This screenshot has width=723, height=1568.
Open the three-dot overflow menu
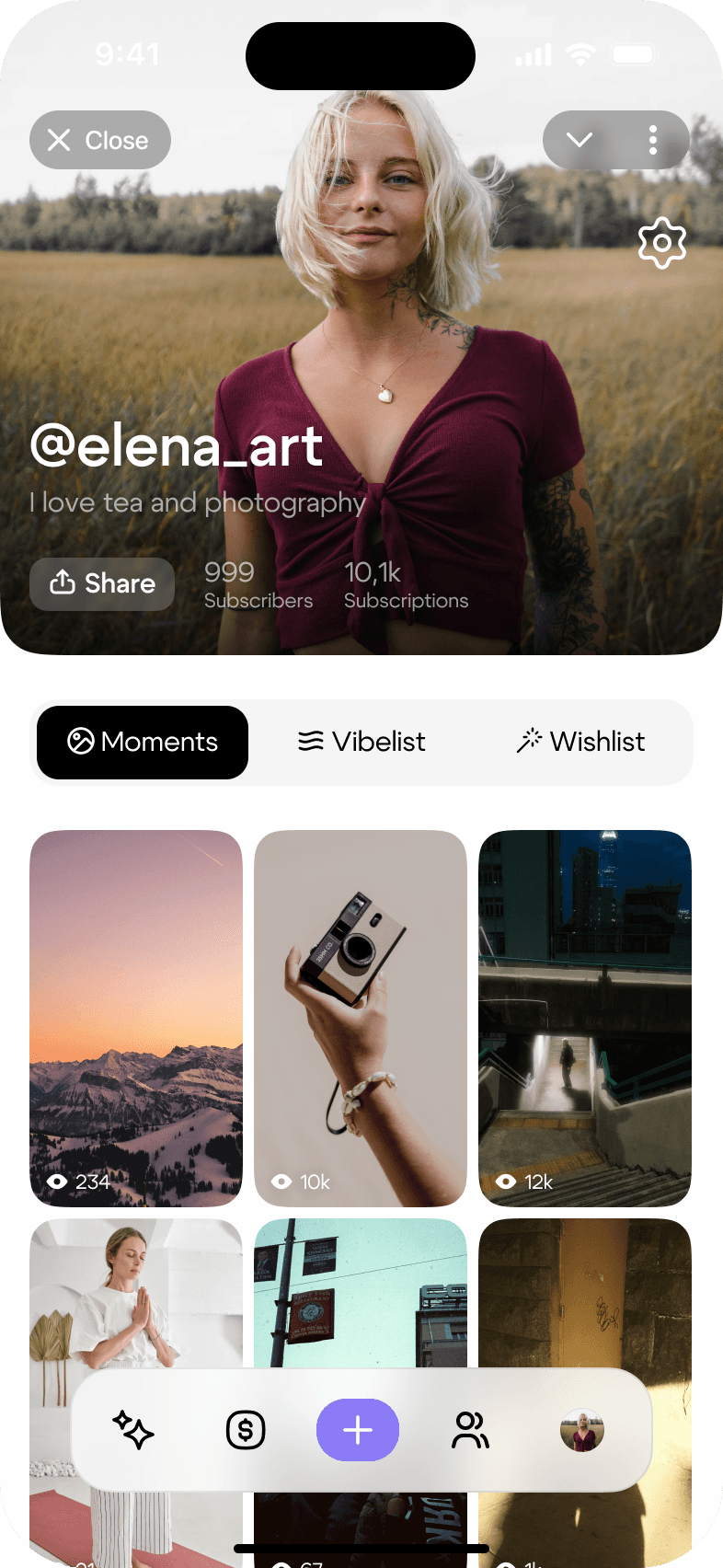point(652,140)
